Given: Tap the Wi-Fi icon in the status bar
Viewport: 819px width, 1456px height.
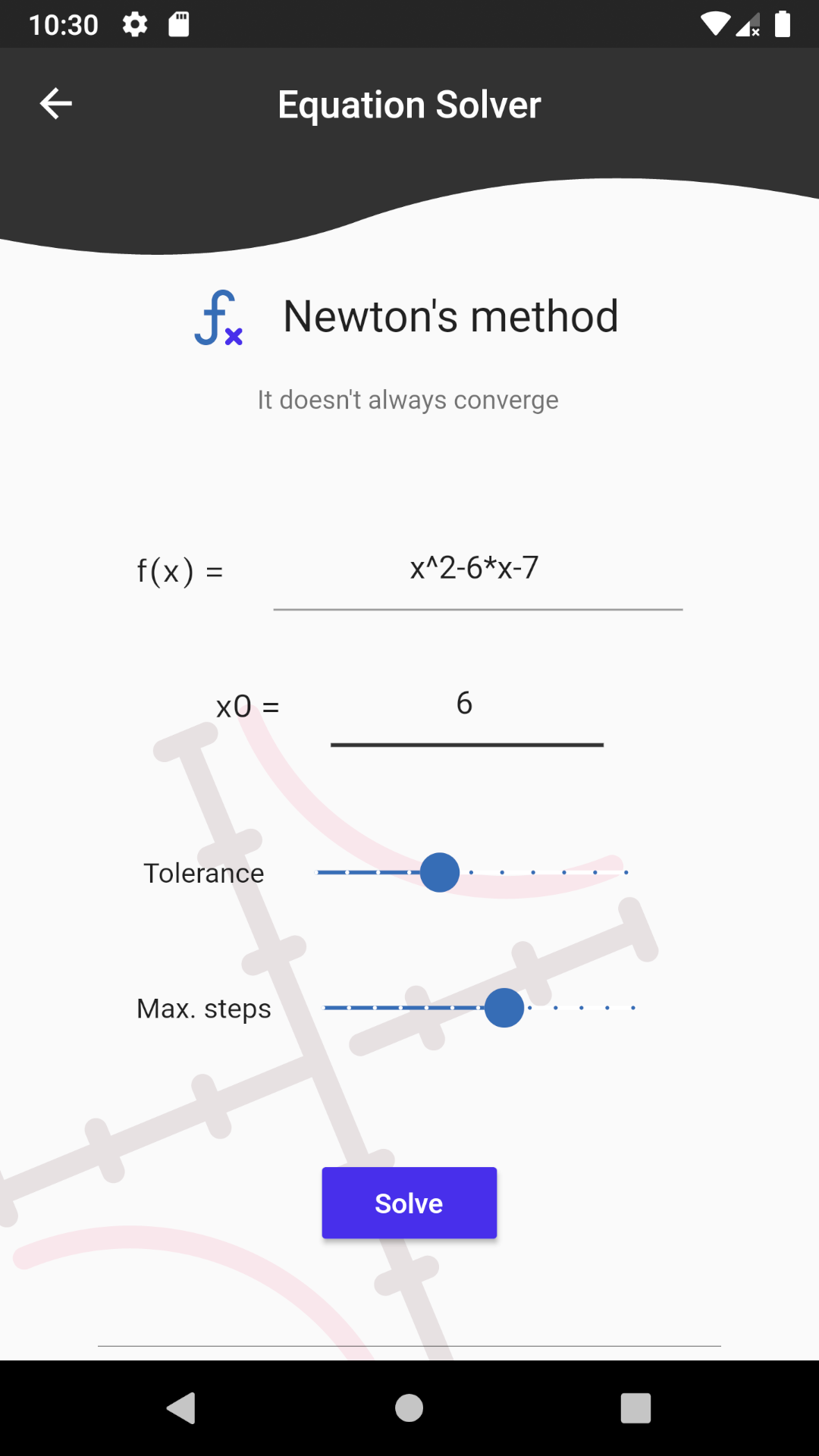Looking at the screenshot, I should 714,24.
